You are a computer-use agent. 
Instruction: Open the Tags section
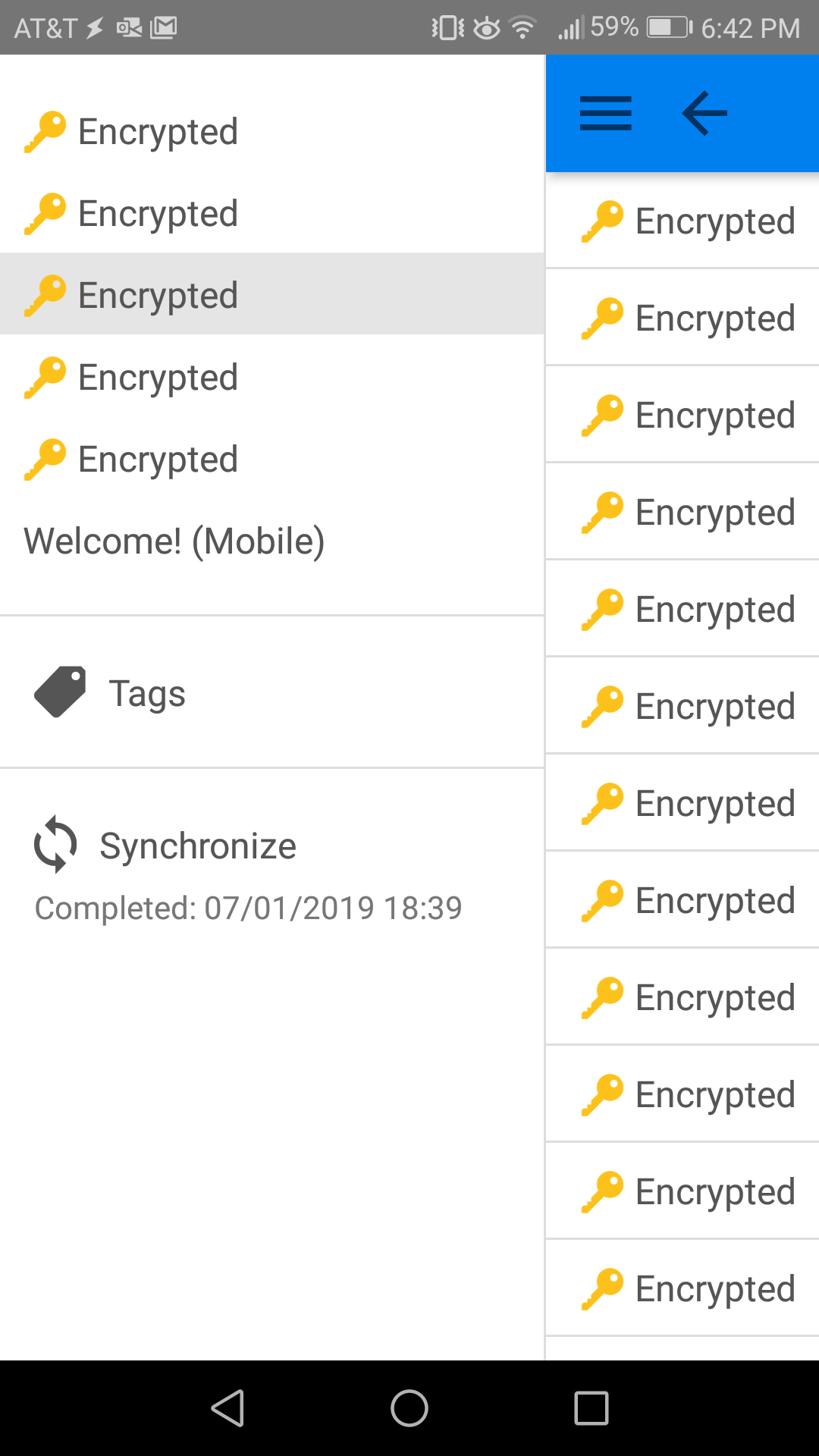pyautogui.click(x=149, y=692)
